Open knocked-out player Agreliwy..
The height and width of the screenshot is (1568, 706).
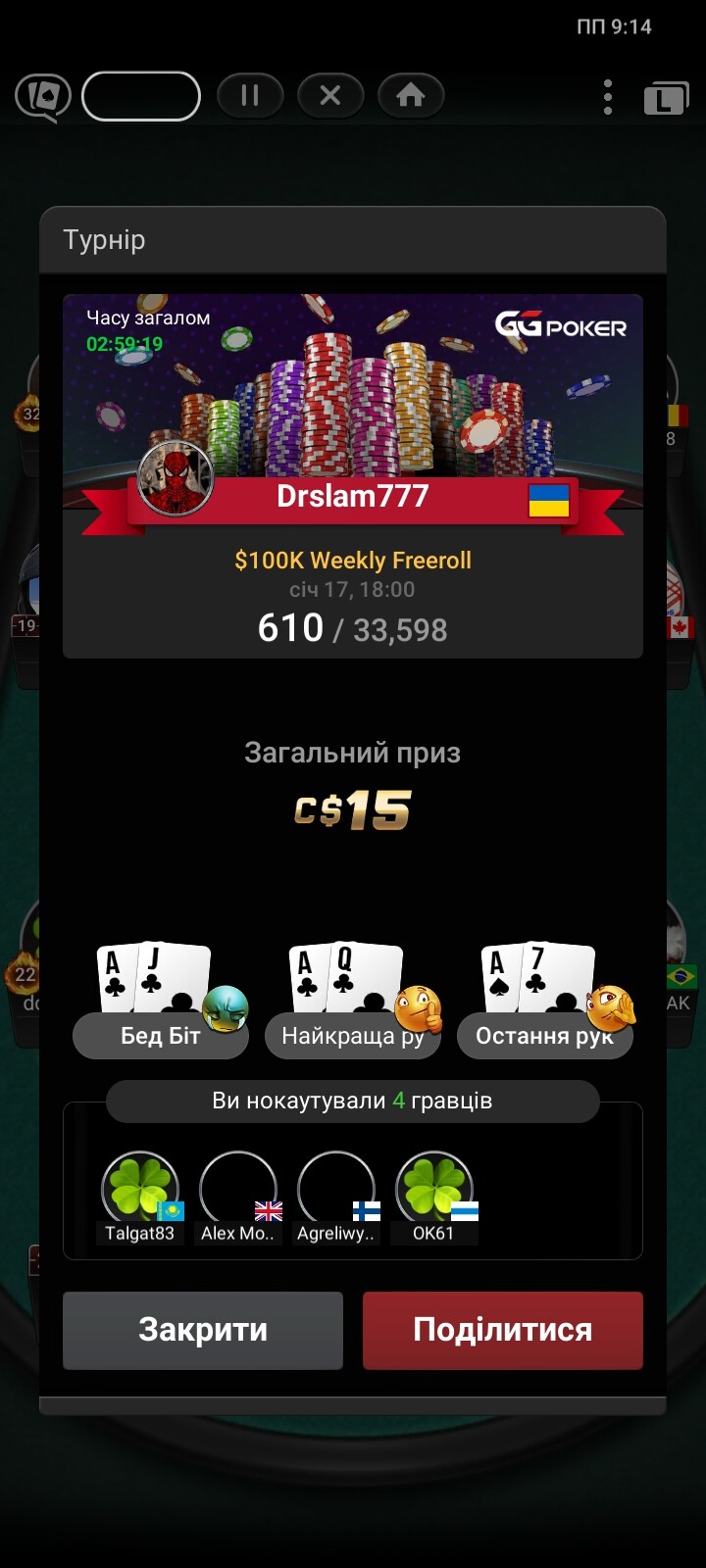(x=336, y=1191)
